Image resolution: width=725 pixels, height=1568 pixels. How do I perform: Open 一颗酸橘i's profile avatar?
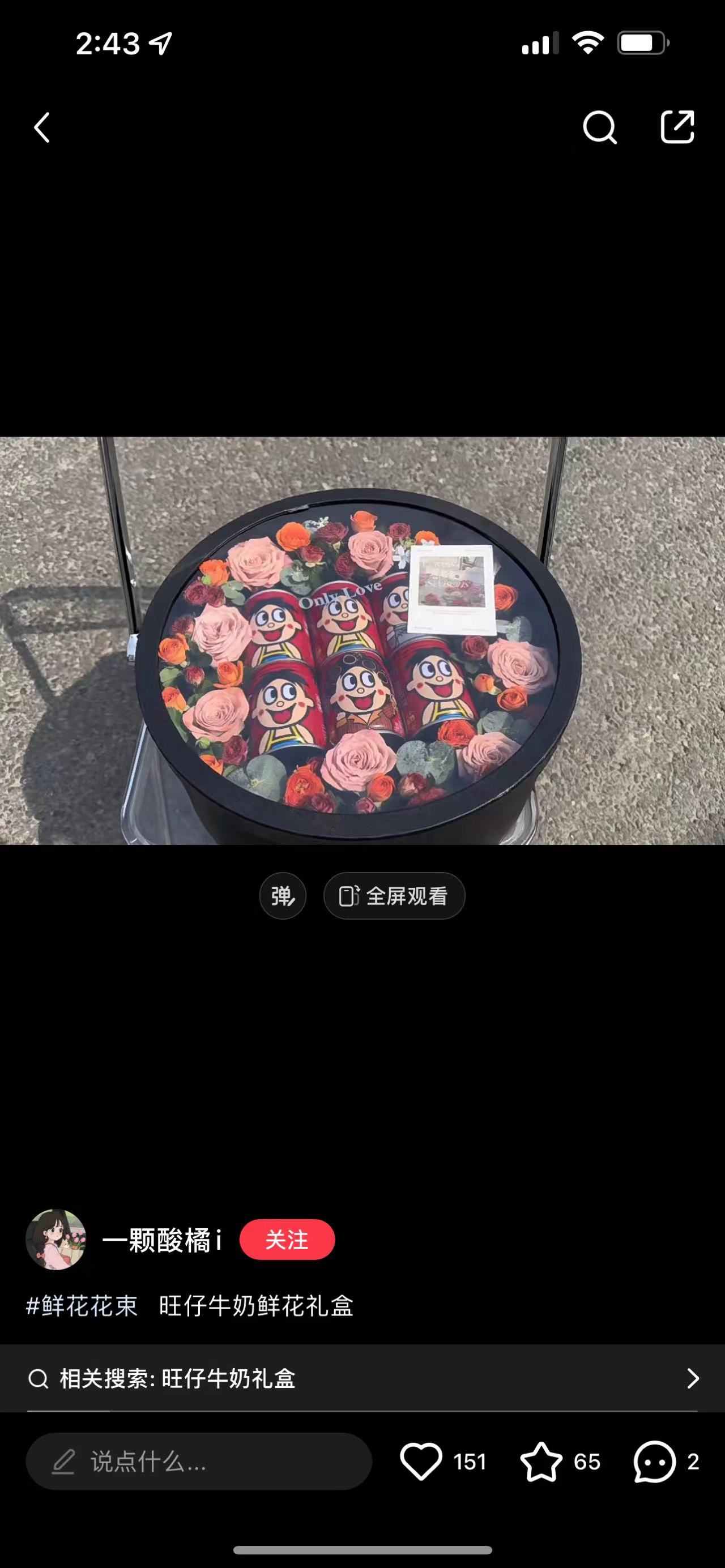(56, 1240)
